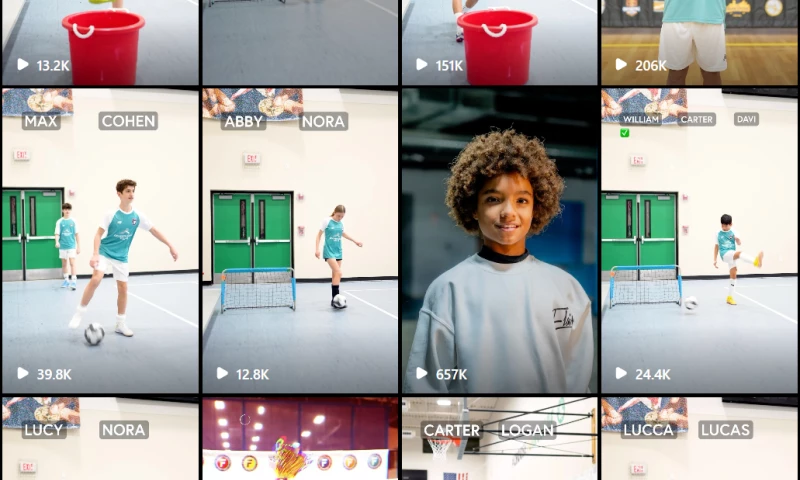Open the video with 13.2K views

tap(100, 40)
